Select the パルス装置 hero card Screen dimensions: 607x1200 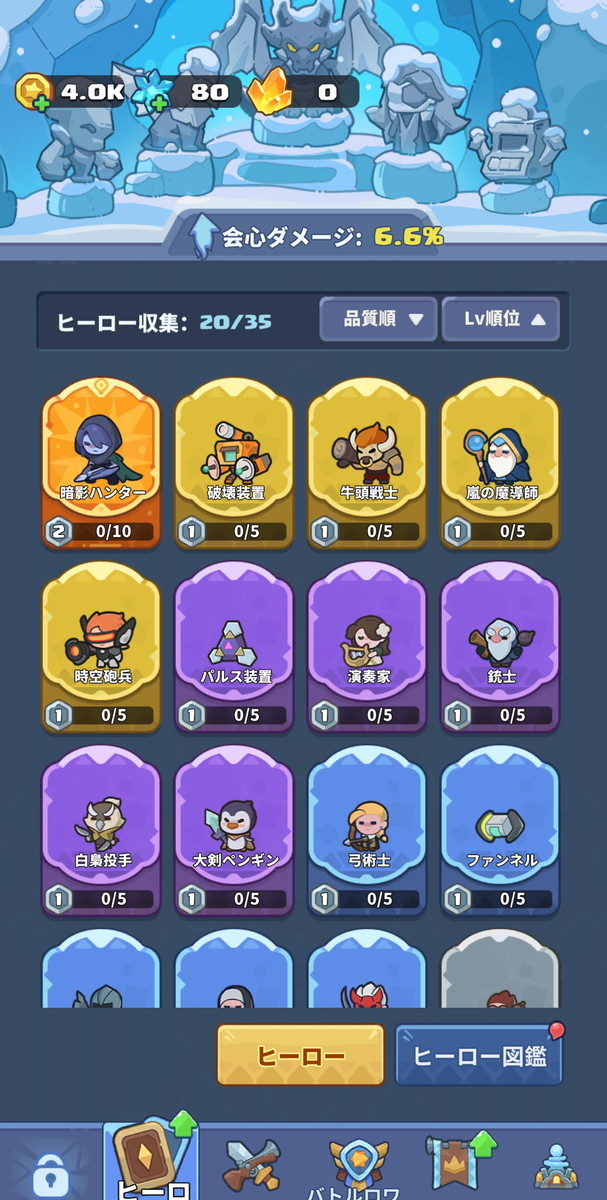234,647
